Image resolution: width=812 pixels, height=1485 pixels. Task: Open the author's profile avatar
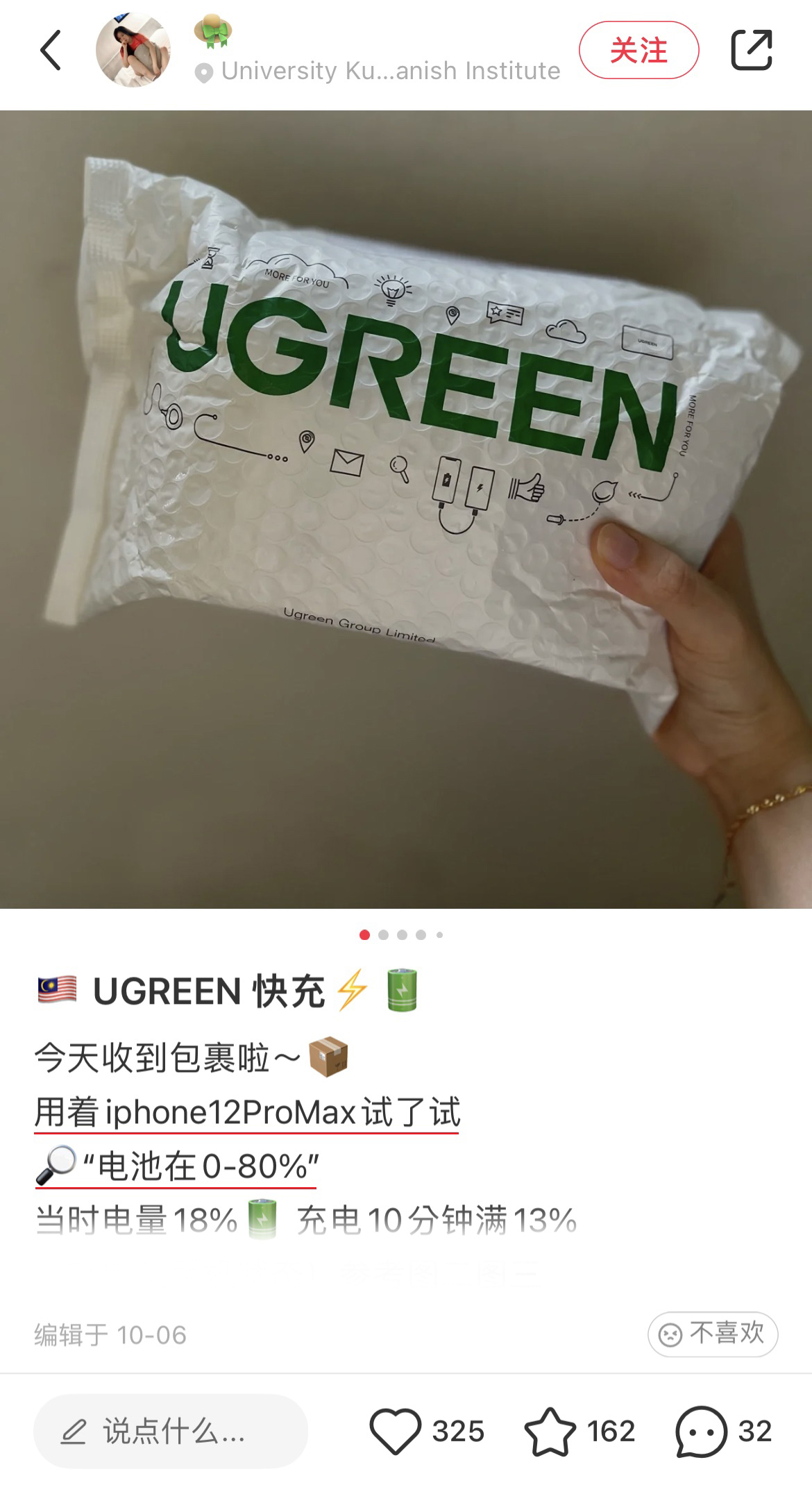(133, 50)
